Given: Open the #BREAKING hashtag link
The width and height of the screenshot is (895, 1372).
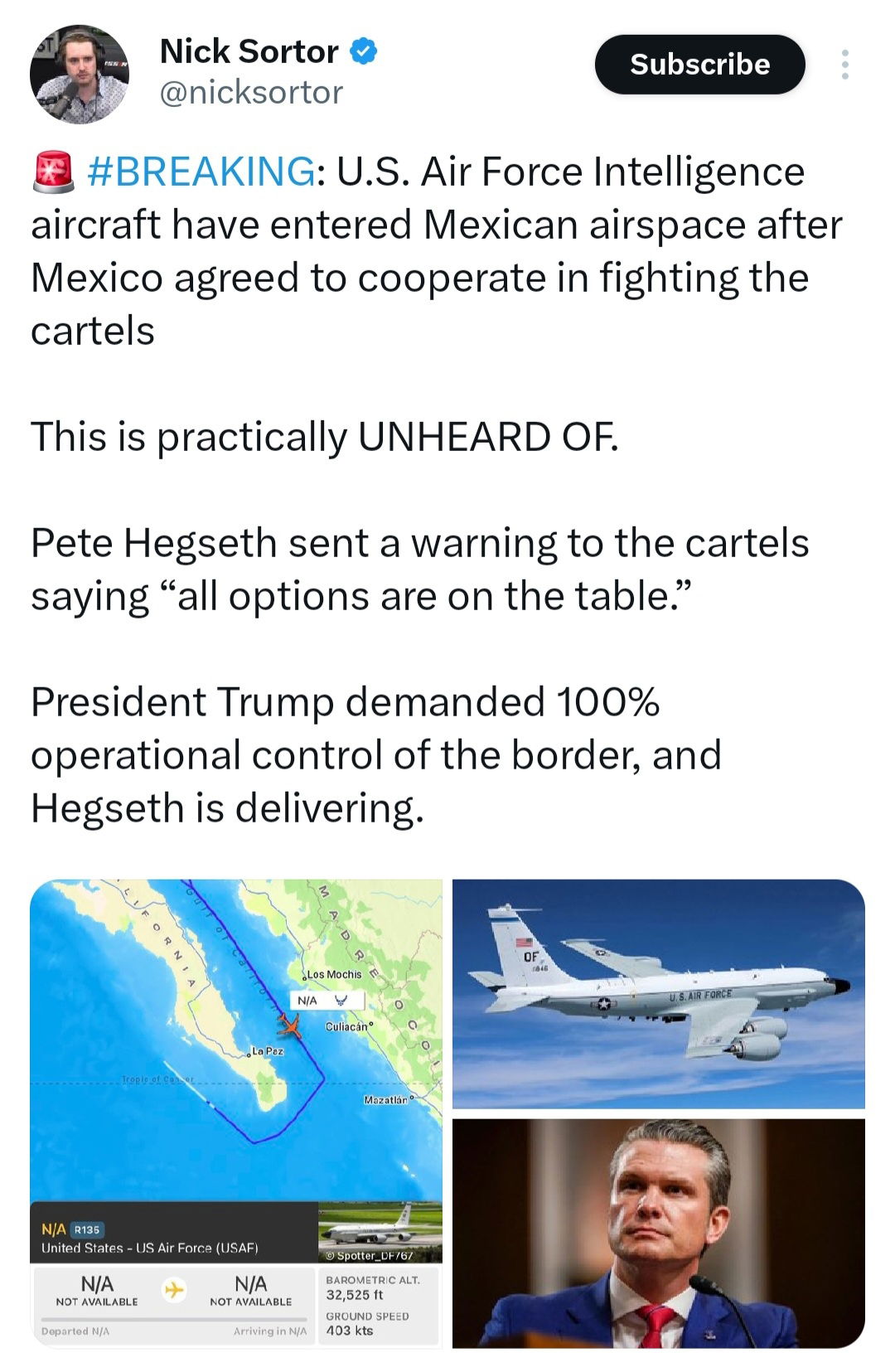Looking at the screenshot, I should (201, 172).
